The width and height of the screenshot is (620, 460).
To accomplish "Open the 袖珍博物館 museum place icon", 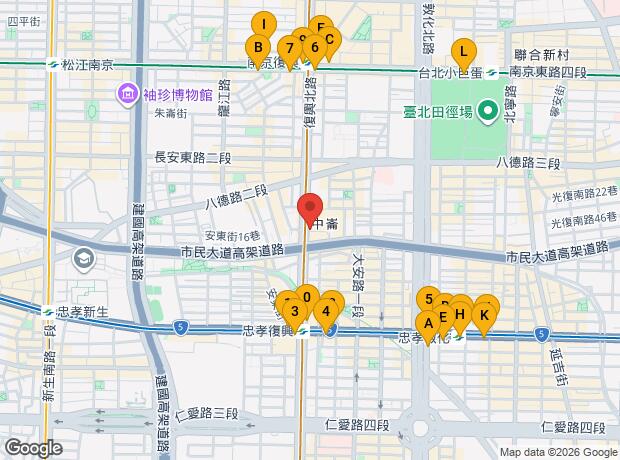I will pyautogui.click(x=127, y=95).
